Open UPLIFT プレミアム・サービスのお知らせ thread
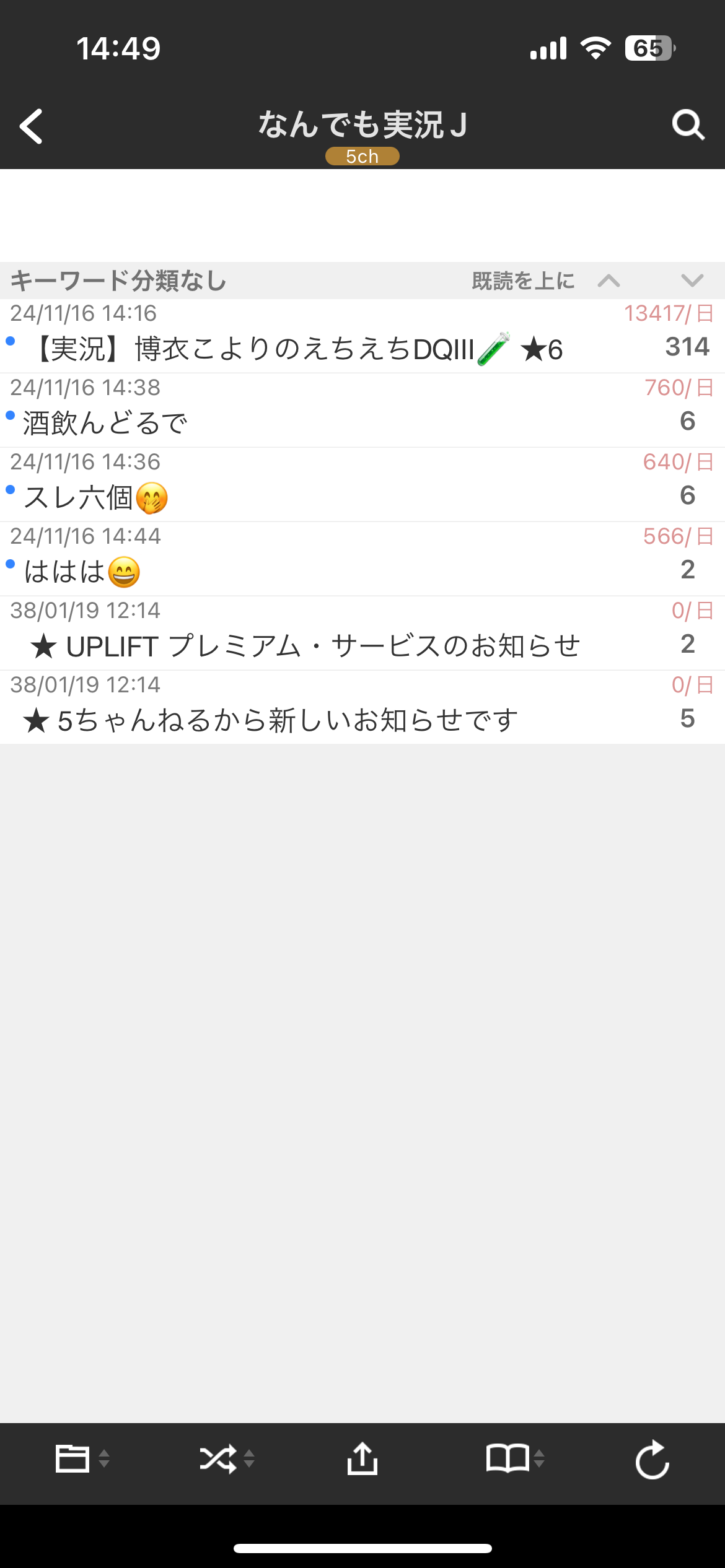The image size is (725, 1568). coord(362,634)
